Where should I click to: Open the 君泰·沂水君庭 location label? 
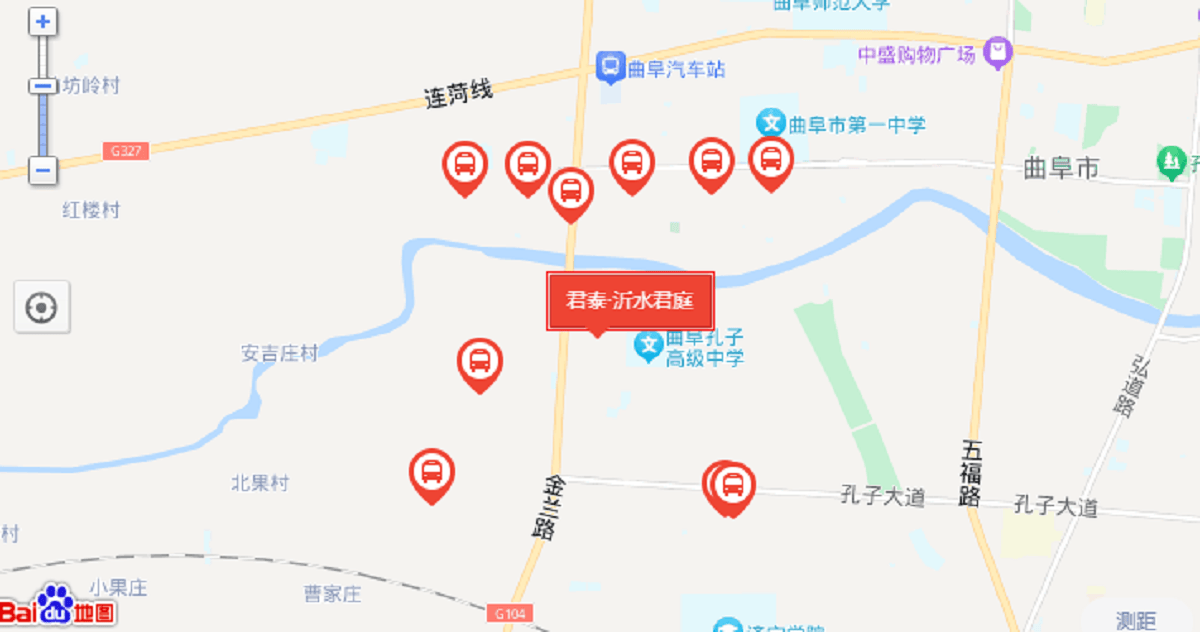pos(629,300)
